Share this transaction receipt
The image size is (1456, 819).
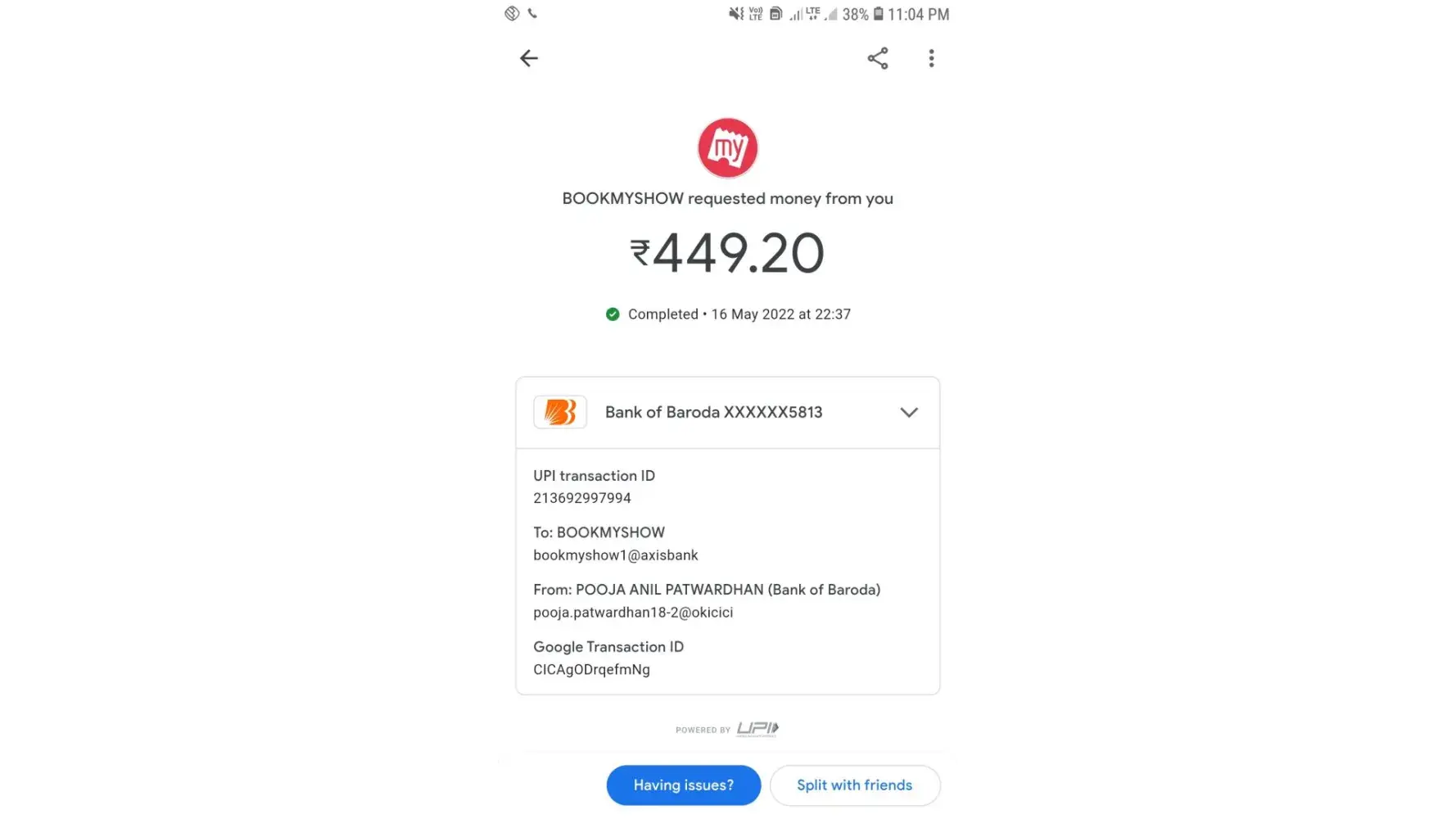click(877, 58)
